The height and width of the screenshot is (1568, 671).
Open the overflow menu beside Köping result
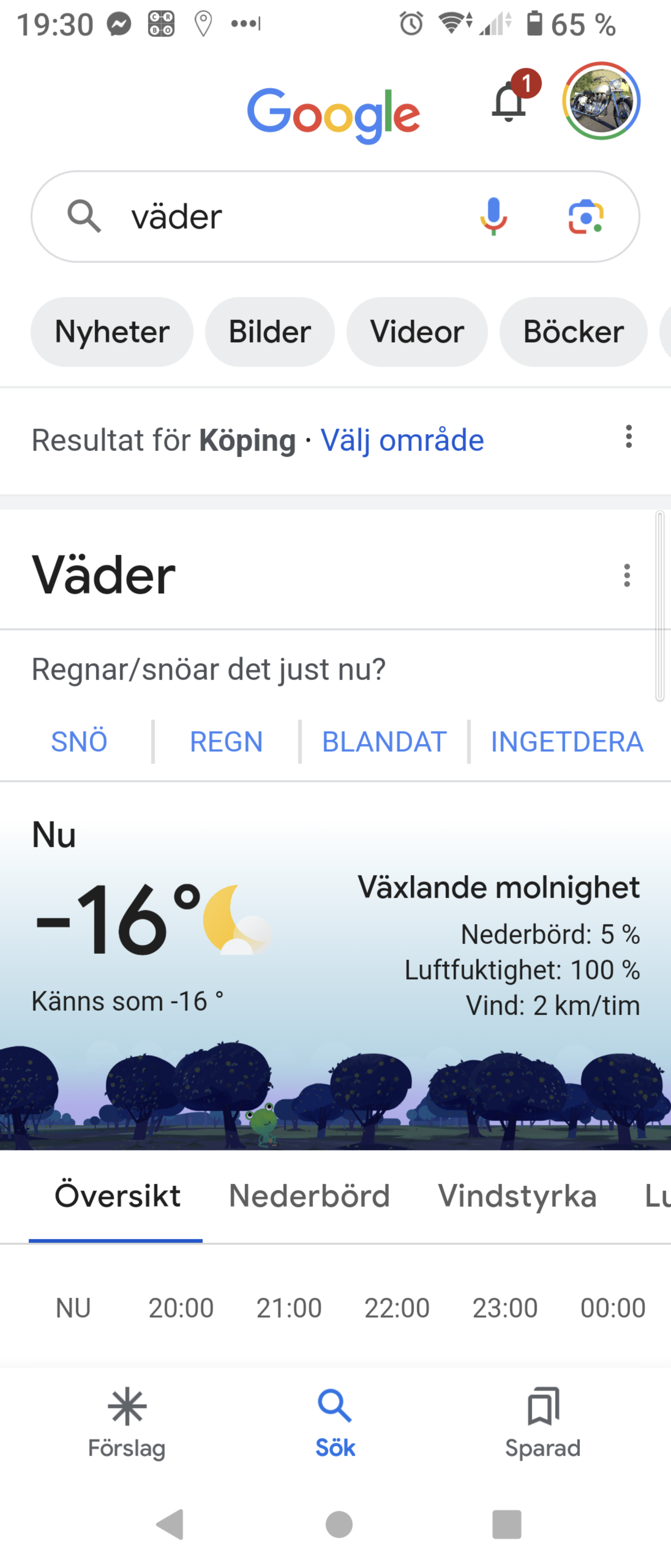[629, 437]
